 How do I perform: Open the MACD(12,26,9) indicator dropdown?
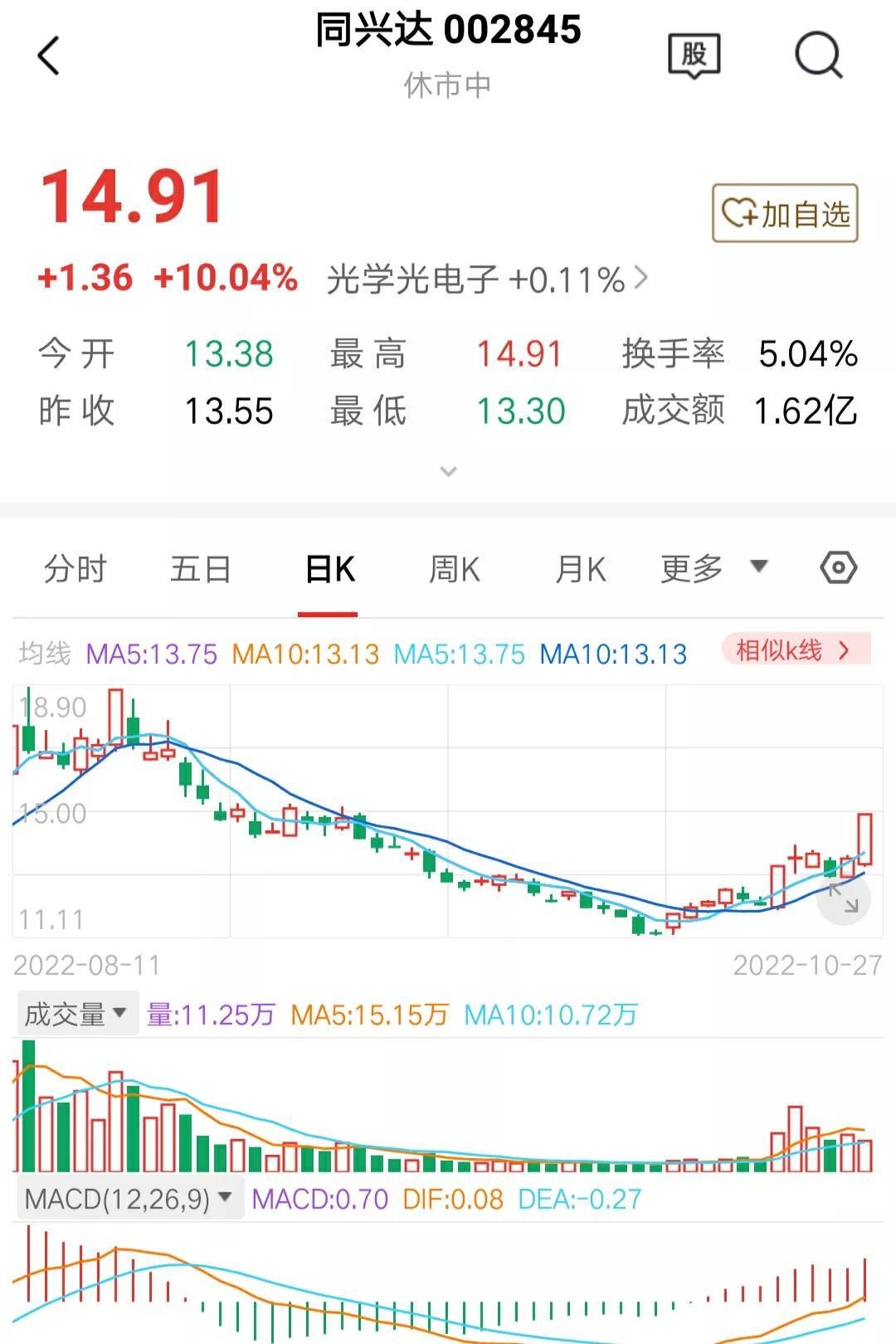pyautogui.click(x=129, y=1199)
